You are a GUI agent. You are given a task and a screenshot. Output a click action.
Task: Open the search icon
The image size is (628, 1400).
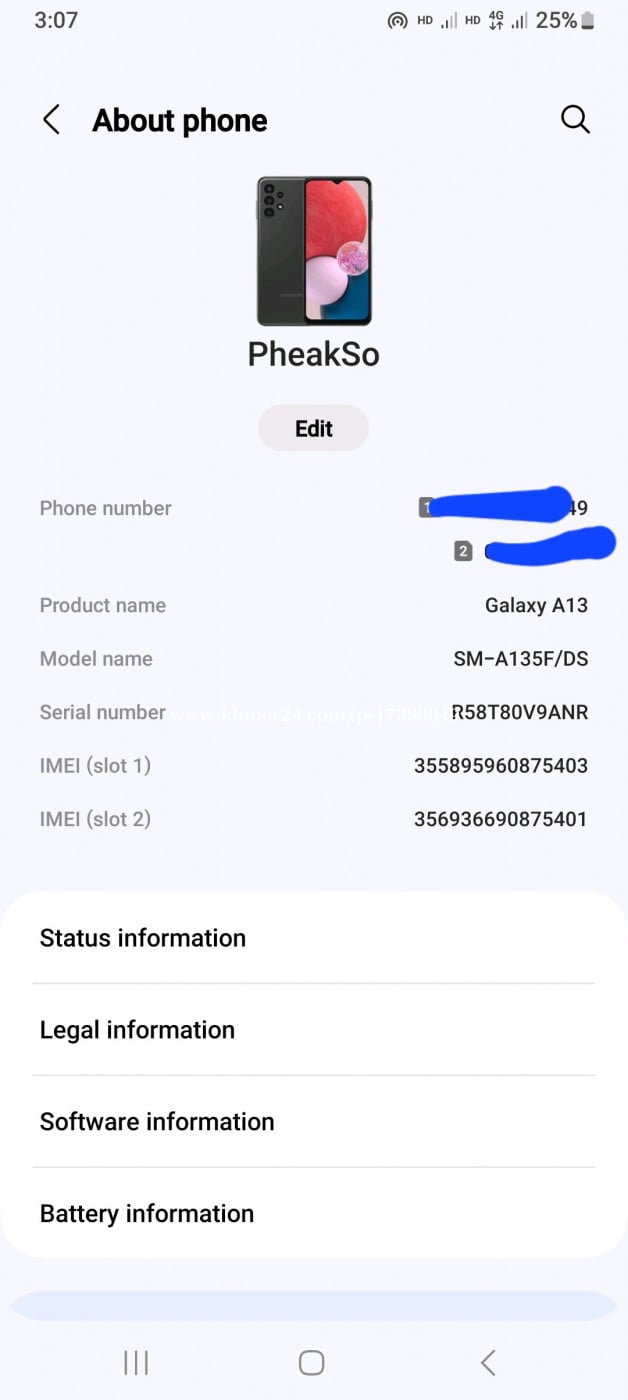pos(575,120)
